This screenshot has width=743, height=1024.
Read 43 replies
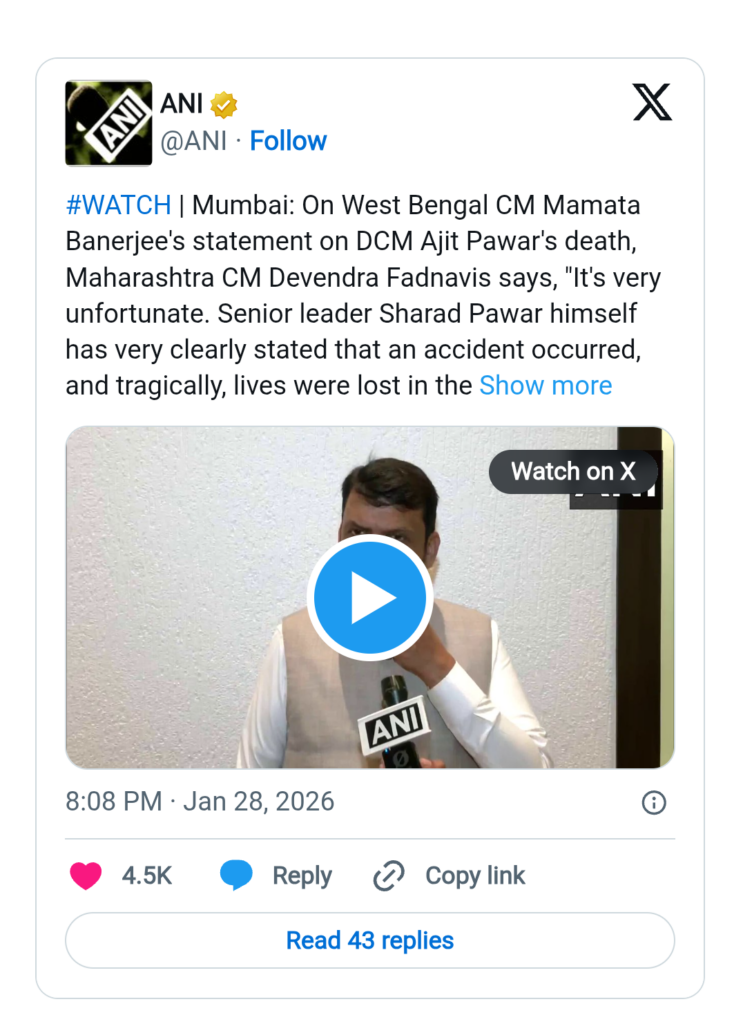[x=370, y=940]
